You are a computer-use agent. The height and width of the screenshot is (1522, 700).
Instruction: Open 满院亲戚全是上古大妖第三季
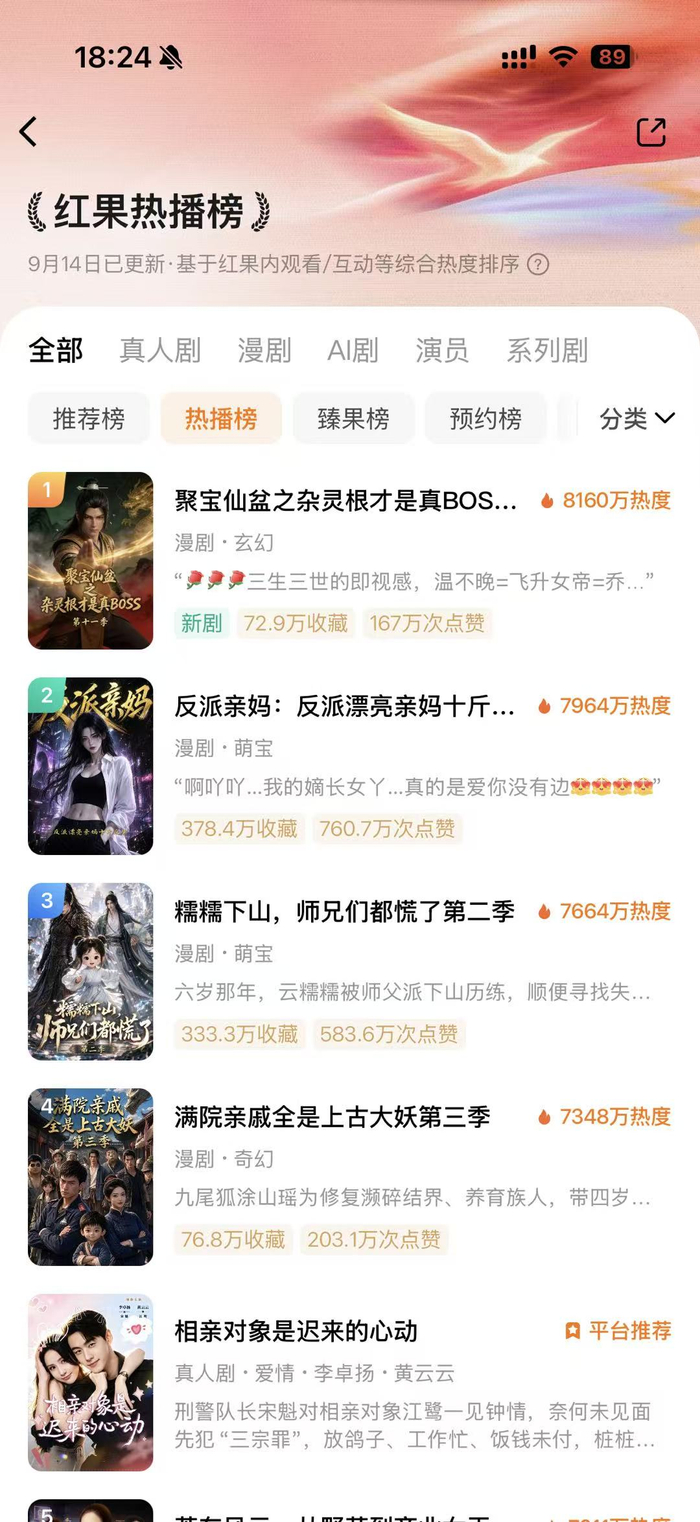point(350,1177)
